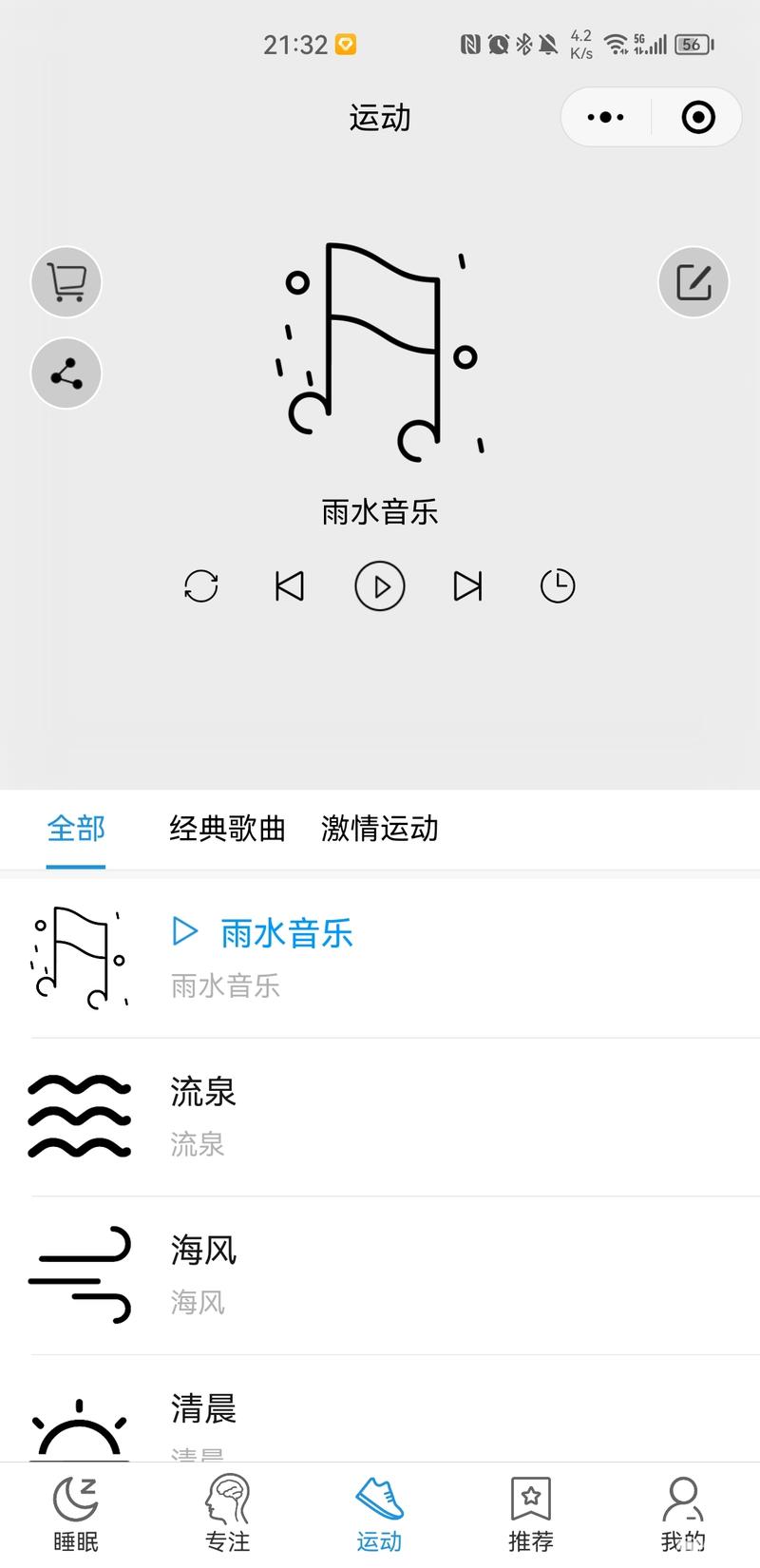Select 雨水音乐 in the track list

(380, 959)
